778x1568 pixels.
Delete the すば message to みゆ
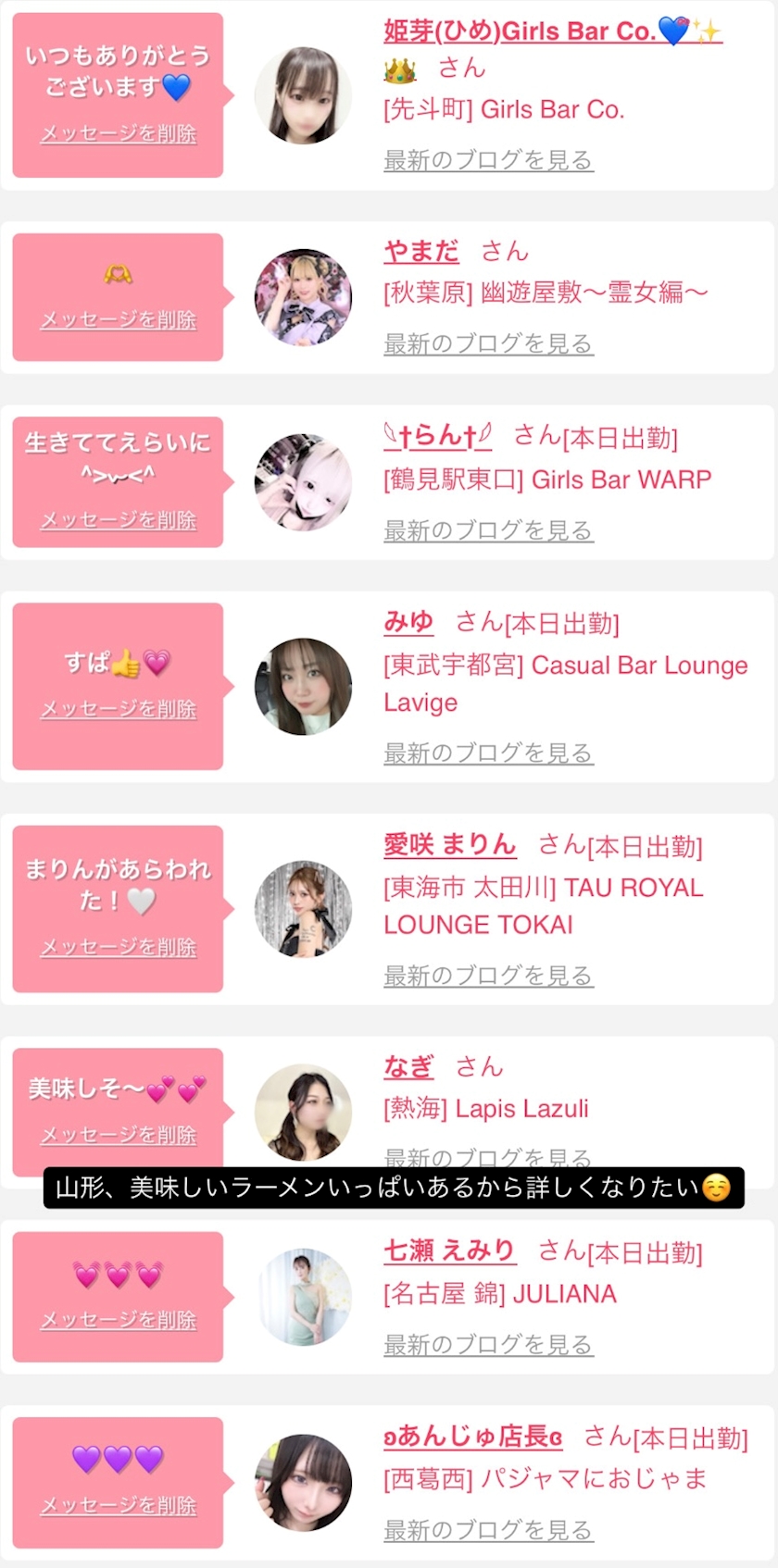point(119,709)
